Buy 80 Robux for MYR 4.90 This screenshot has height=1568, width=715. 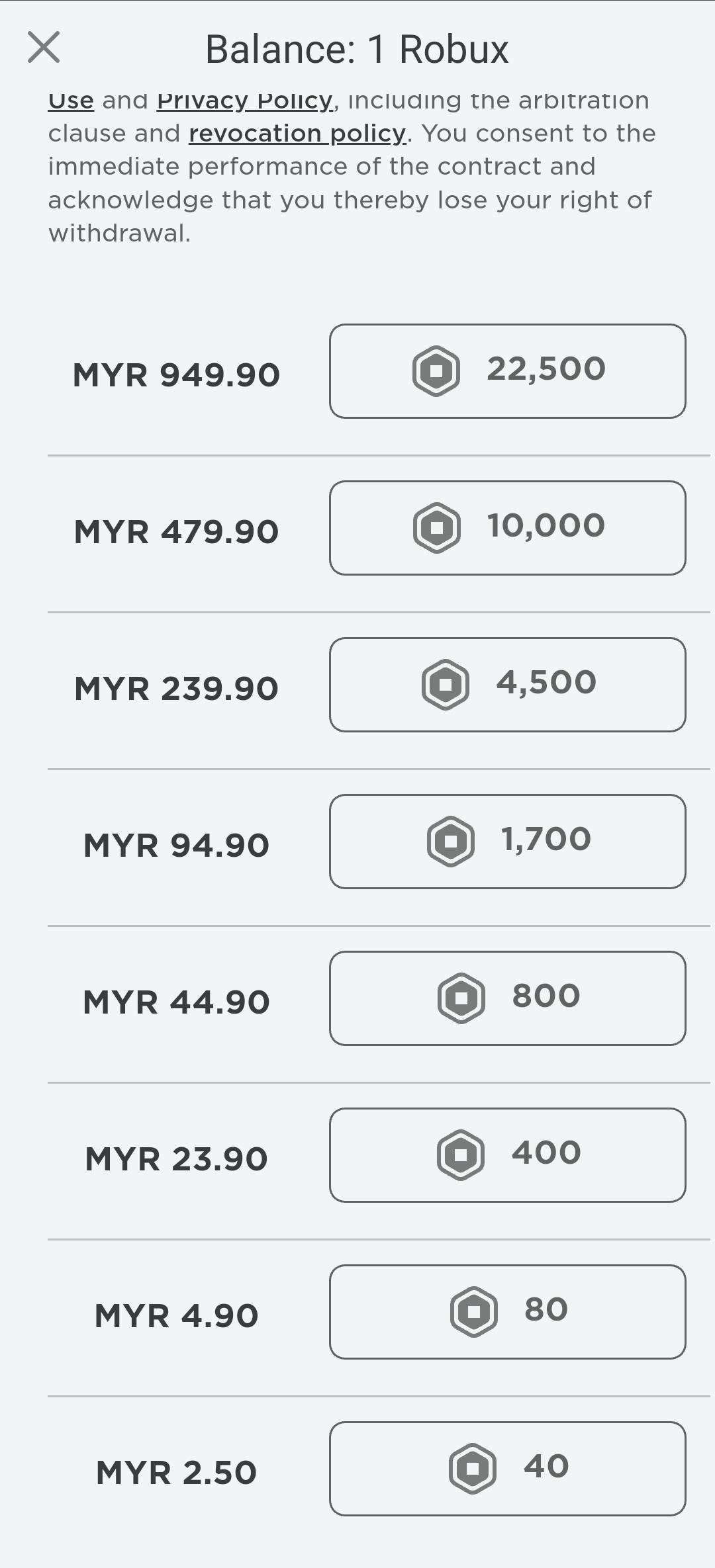click(x=507, y=1312)
